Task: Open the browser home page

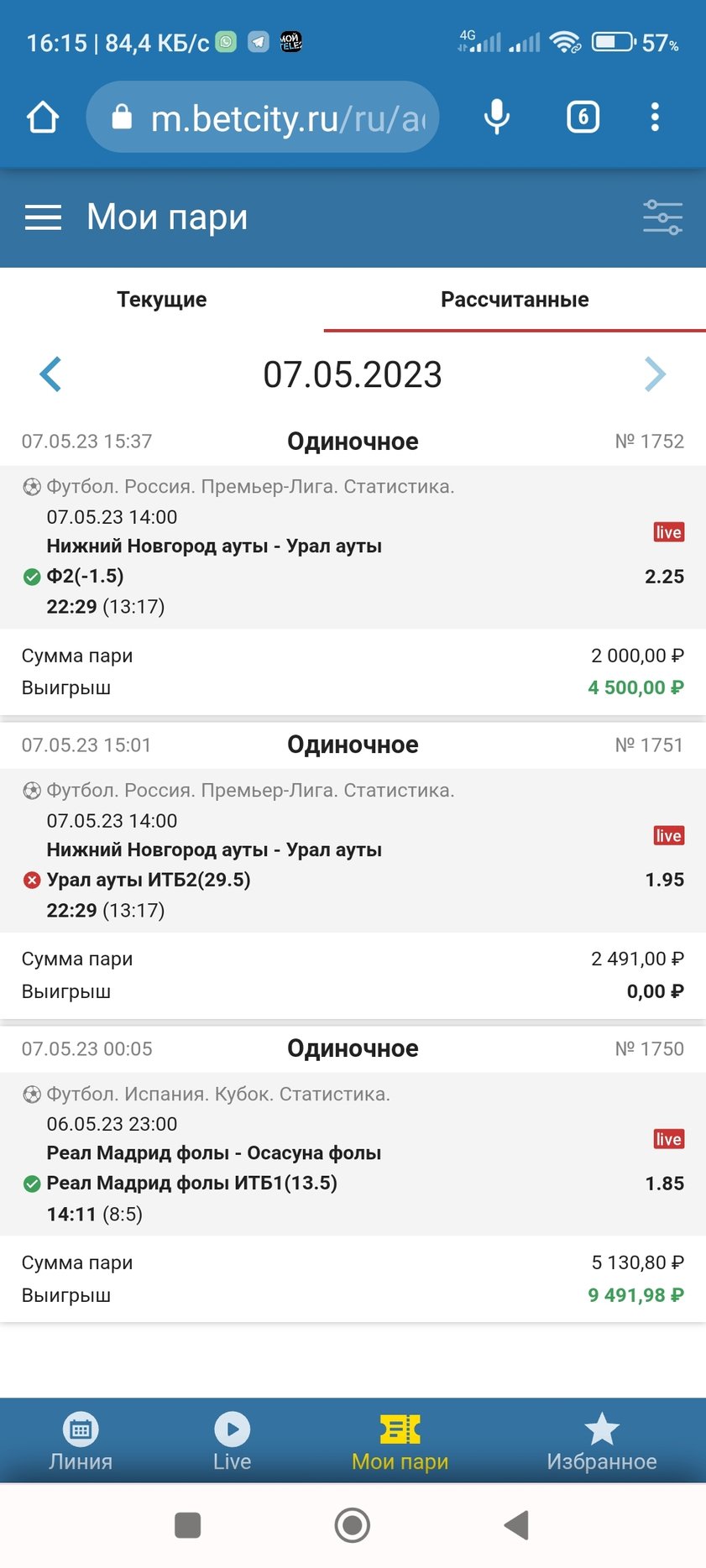Action: click(43, 118)
